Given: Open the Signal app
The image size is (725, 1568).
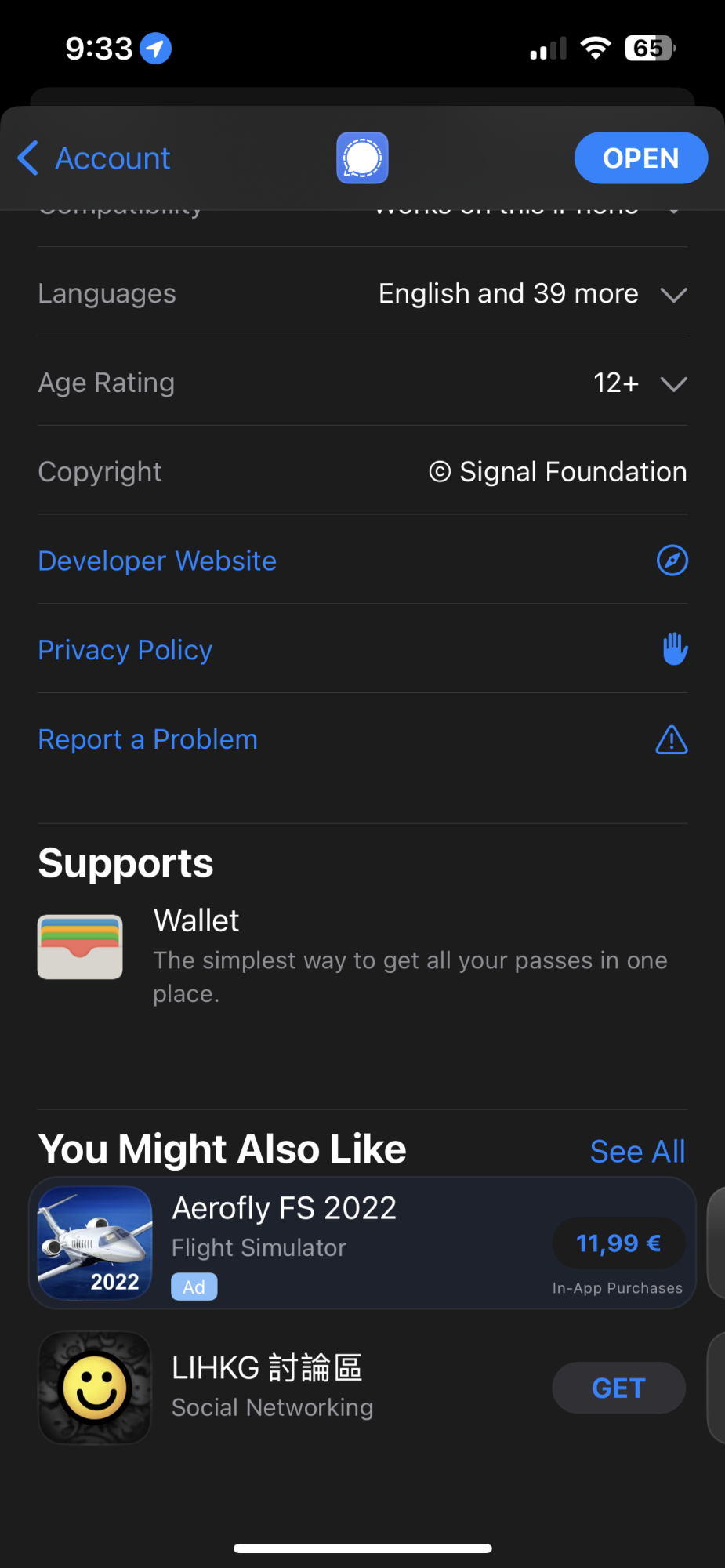Looking at the screenshot, I should (640, 158).
